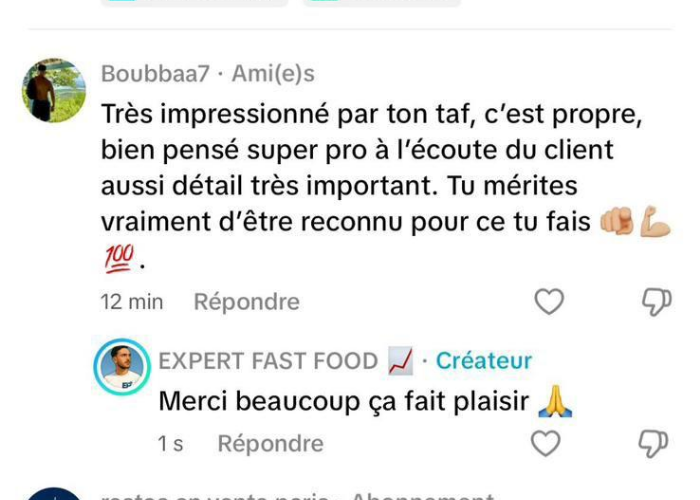Viewport: 700px width, 500px height.
Task: Open Boubbaa7's profile picture
Action: (x=53, y=90)
